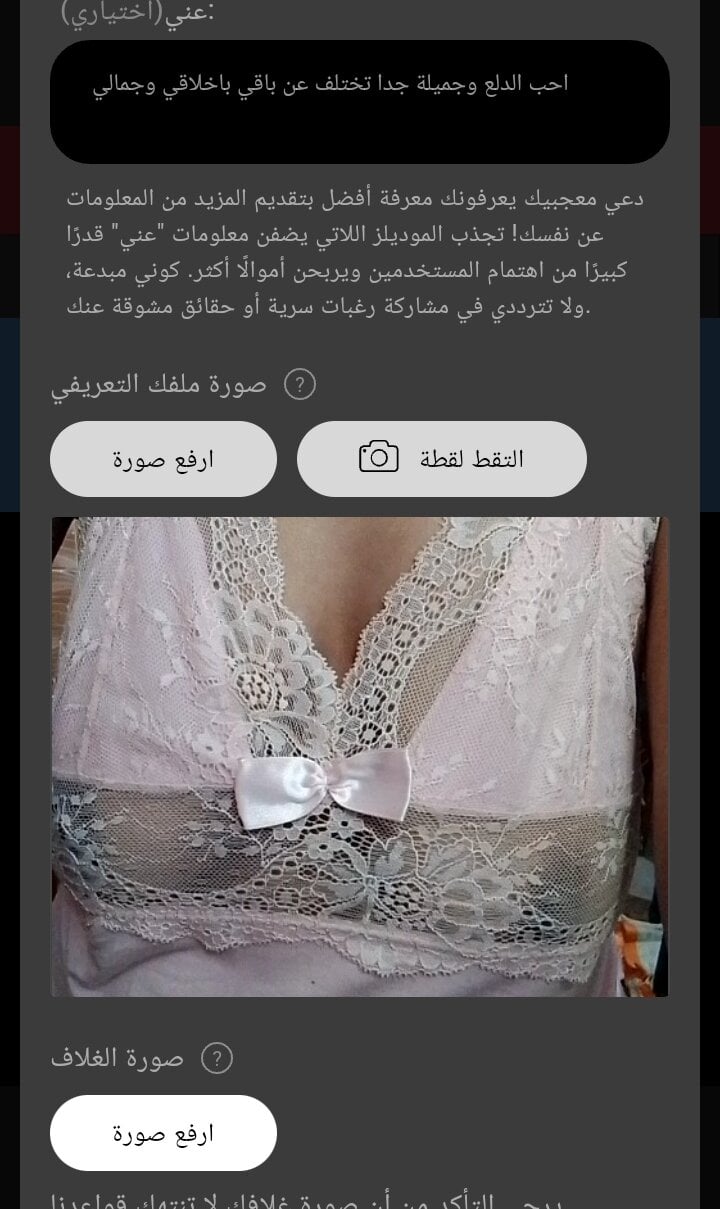This screenshot has height=1209, width=720.
Task: Edit the 'عني' about-me text field
Action: [360, 102]
